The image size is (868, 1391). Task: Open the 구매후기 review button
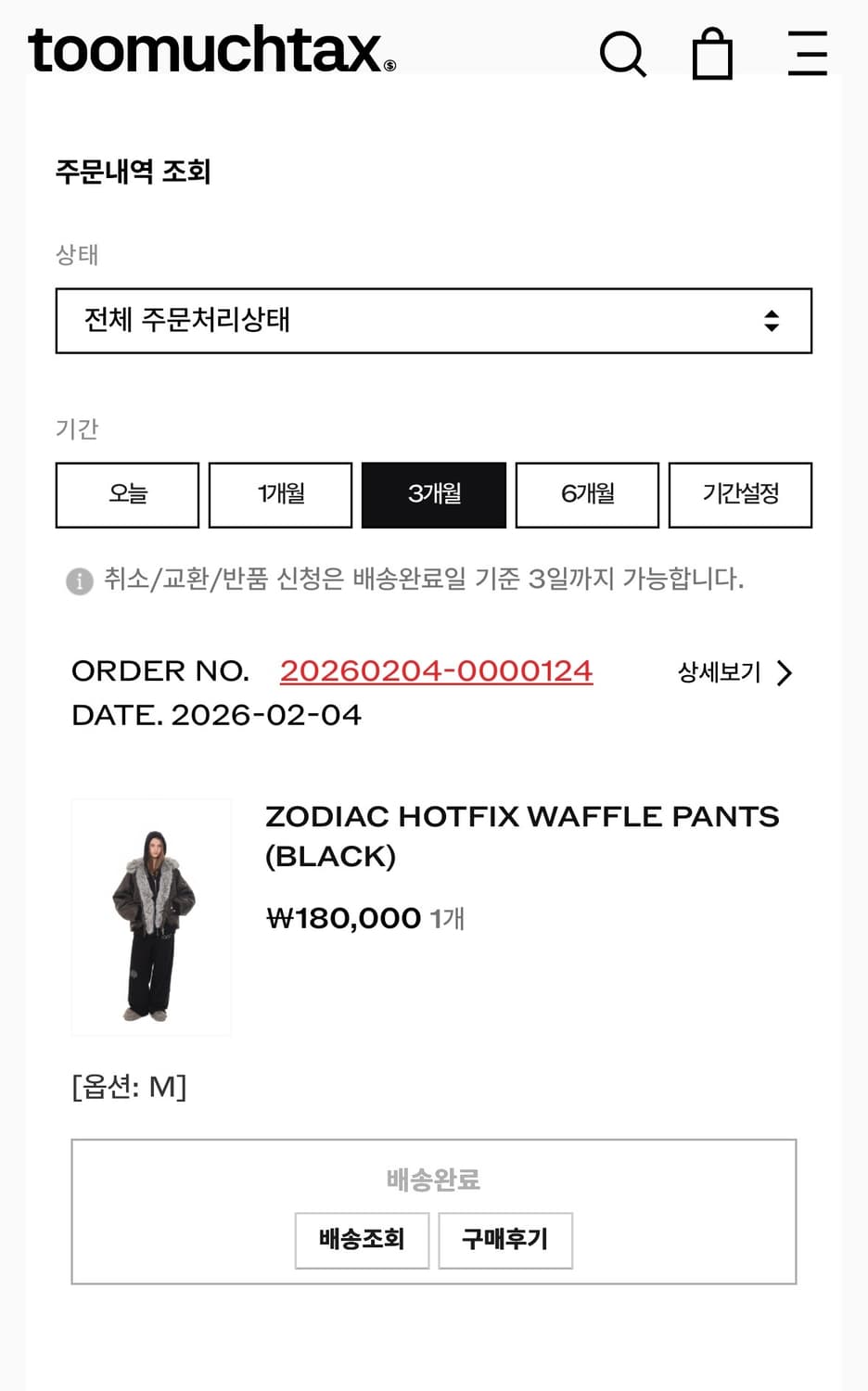[x=505, y=1240]
